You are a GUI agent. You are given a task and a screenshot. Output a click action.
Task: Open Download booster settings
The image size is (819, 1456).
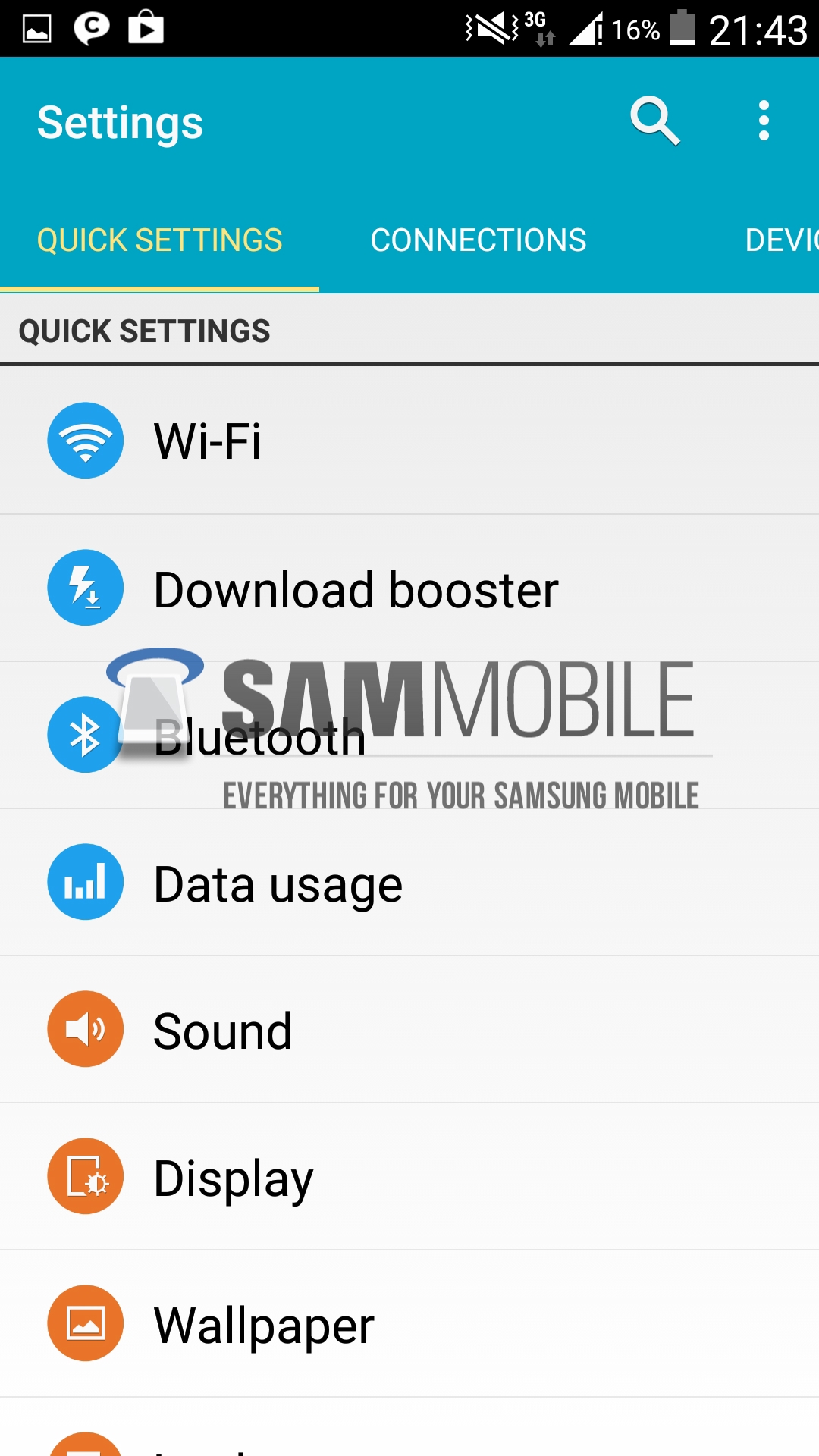409,588
